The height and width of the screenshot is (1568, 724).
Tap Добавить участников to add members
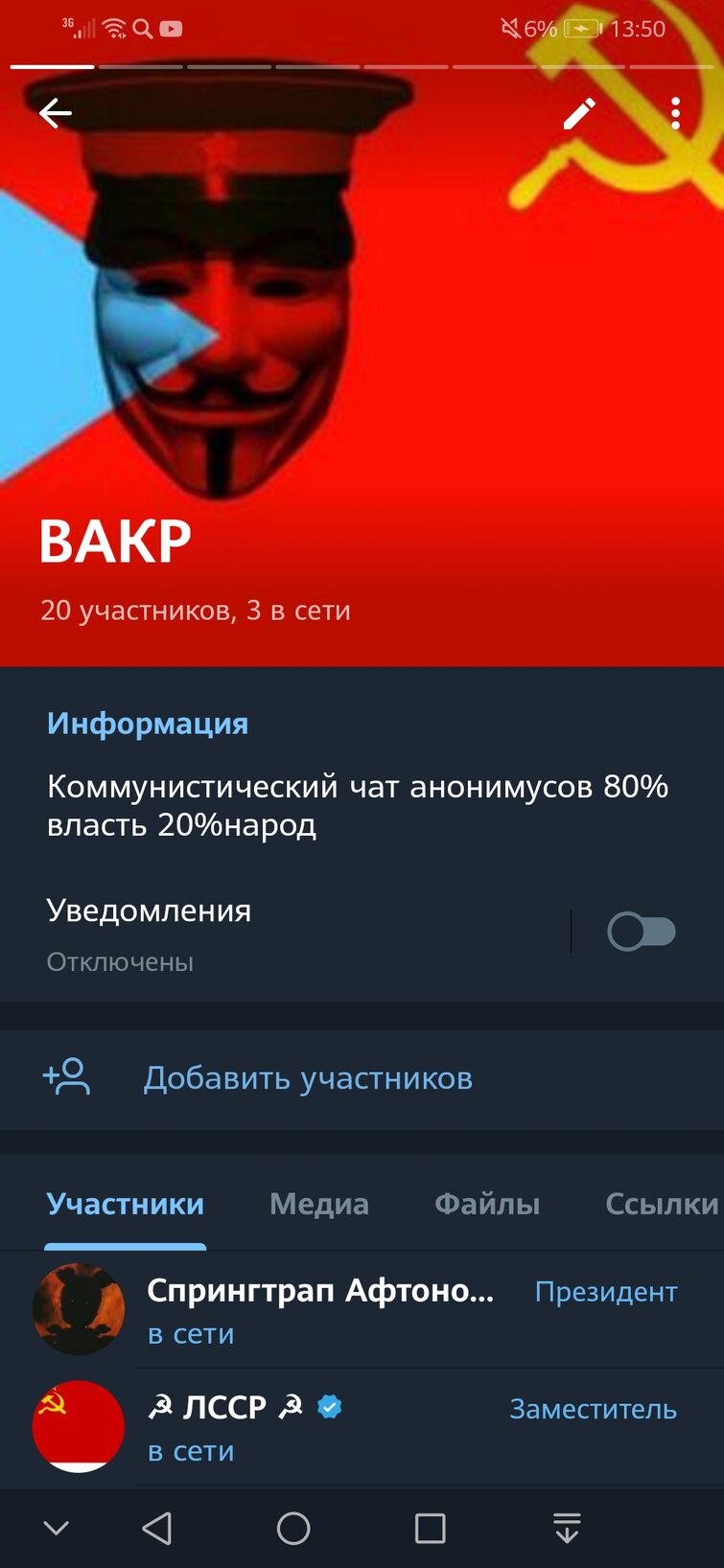(x=307, y=1078)
